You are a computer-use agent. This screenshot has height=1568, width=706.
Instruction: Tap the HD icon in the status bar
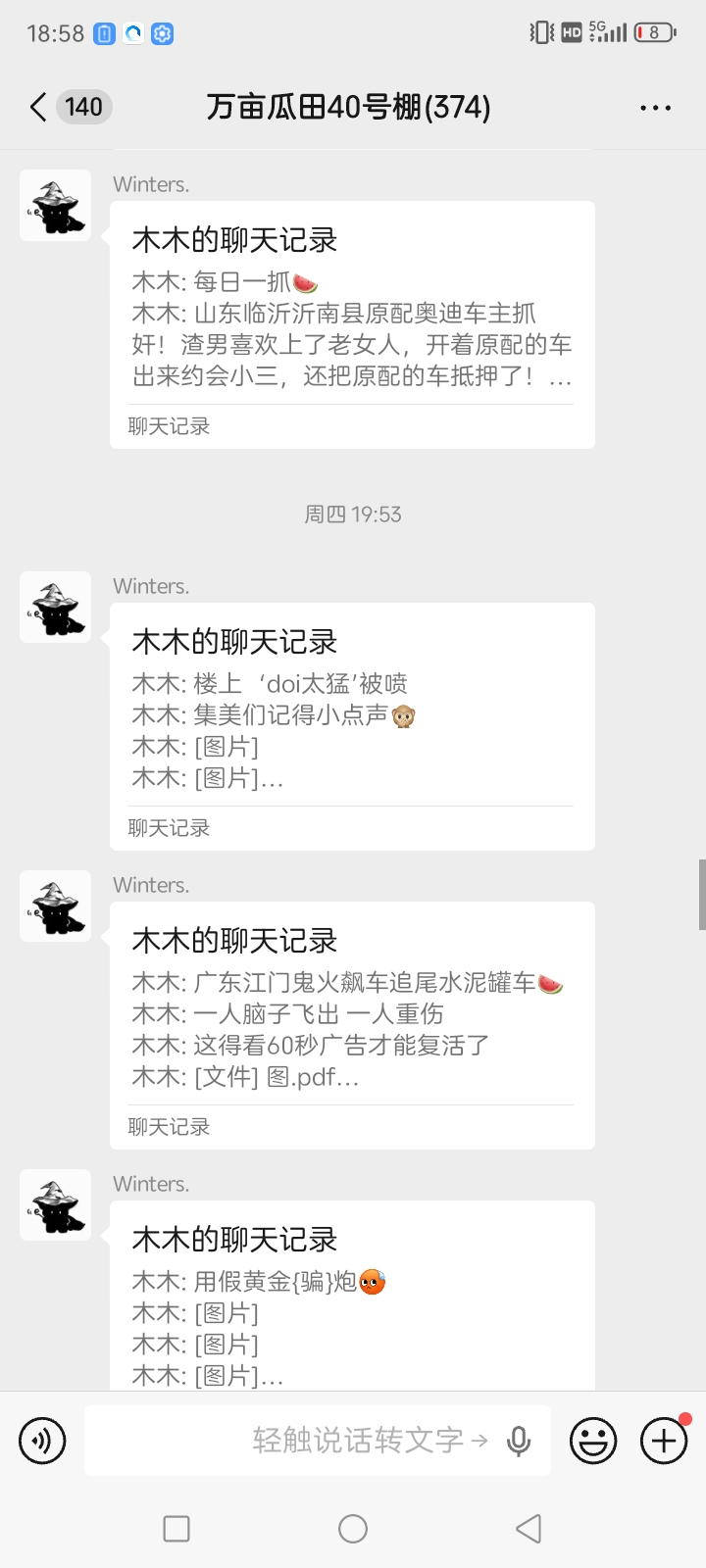click(x=574, y=32)
